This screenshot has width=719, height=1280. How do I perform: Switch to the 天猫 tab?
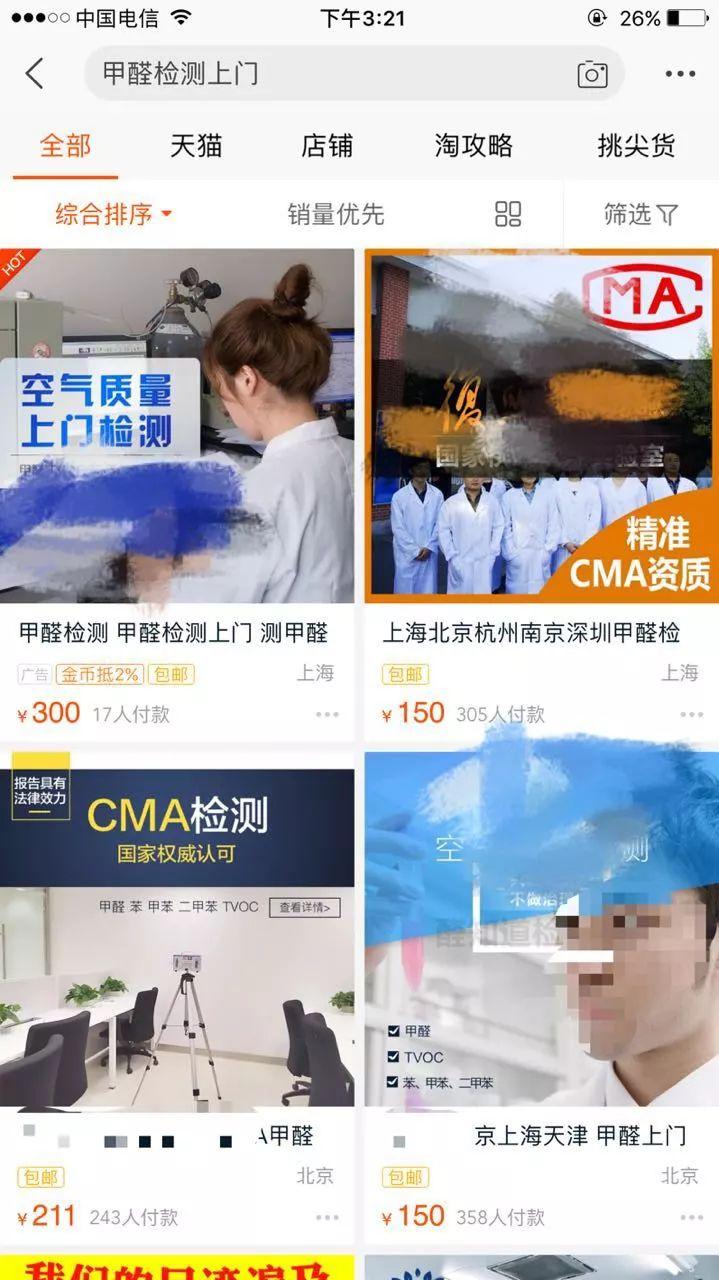[x=196, y=146]
